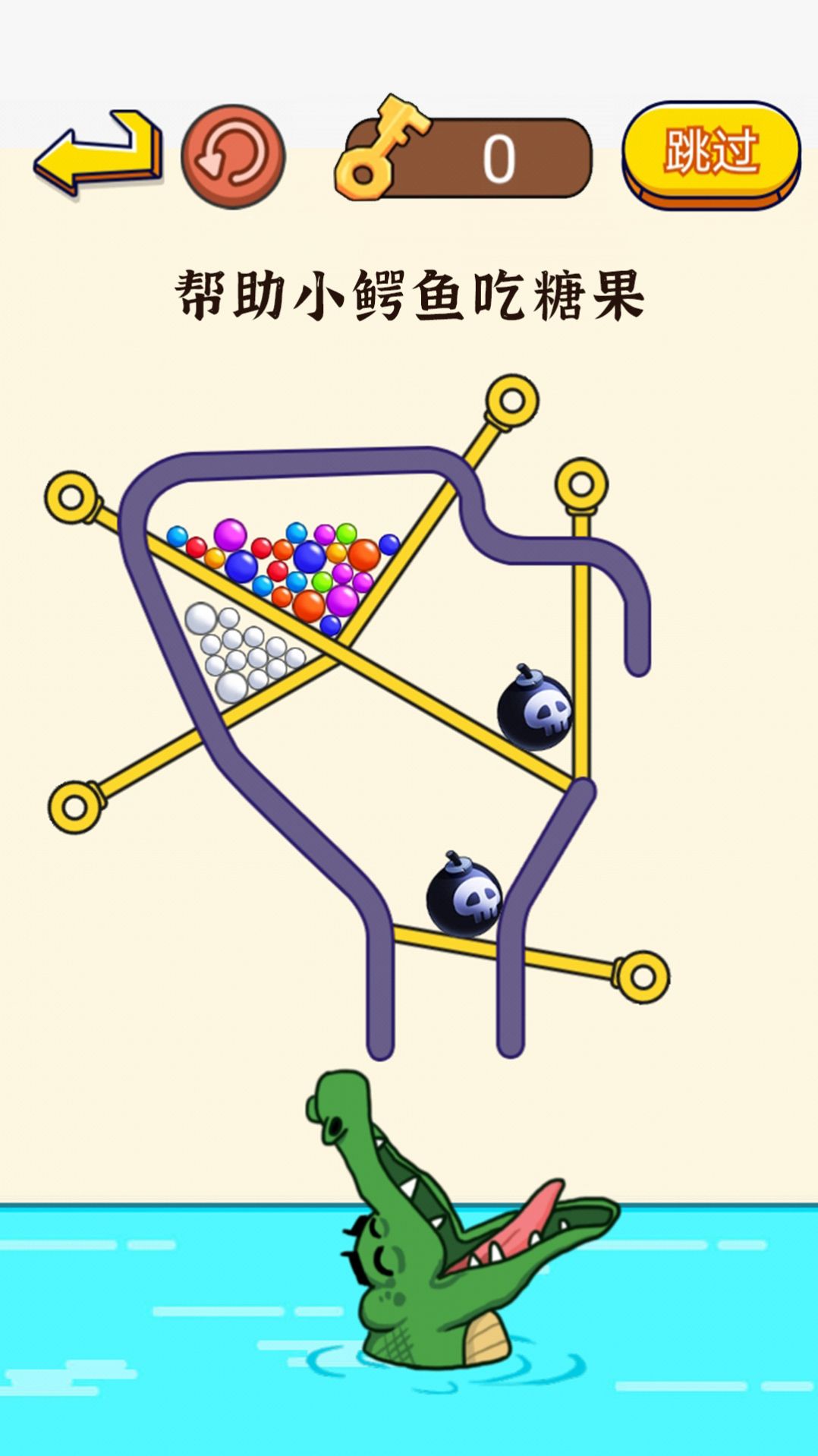818x1456 pixels.
Task: Skip this level with the 跳过 button
Action: pyautogui.click(x=711, y=154)
